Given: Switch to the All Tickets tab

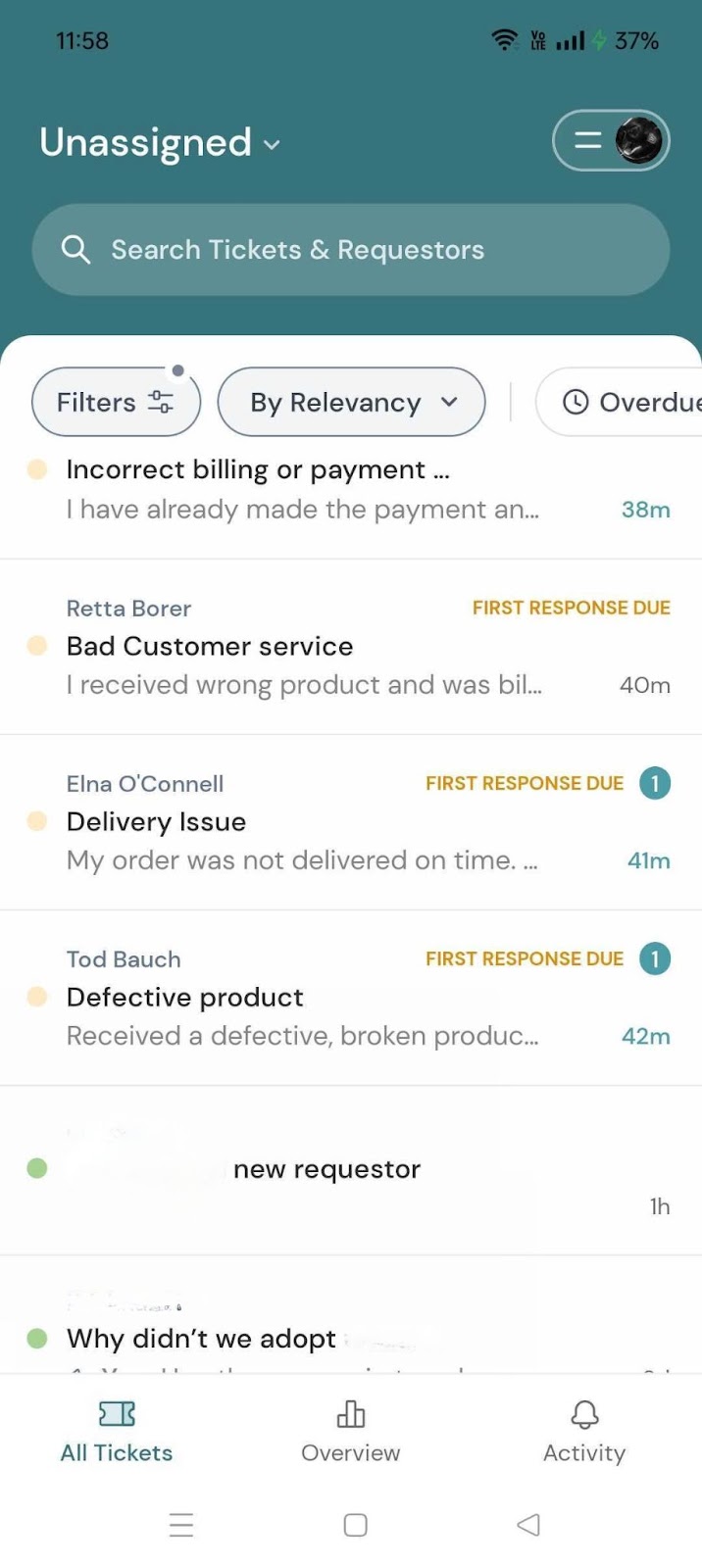Looking at the screenshot, I should tap(117, 1431).
